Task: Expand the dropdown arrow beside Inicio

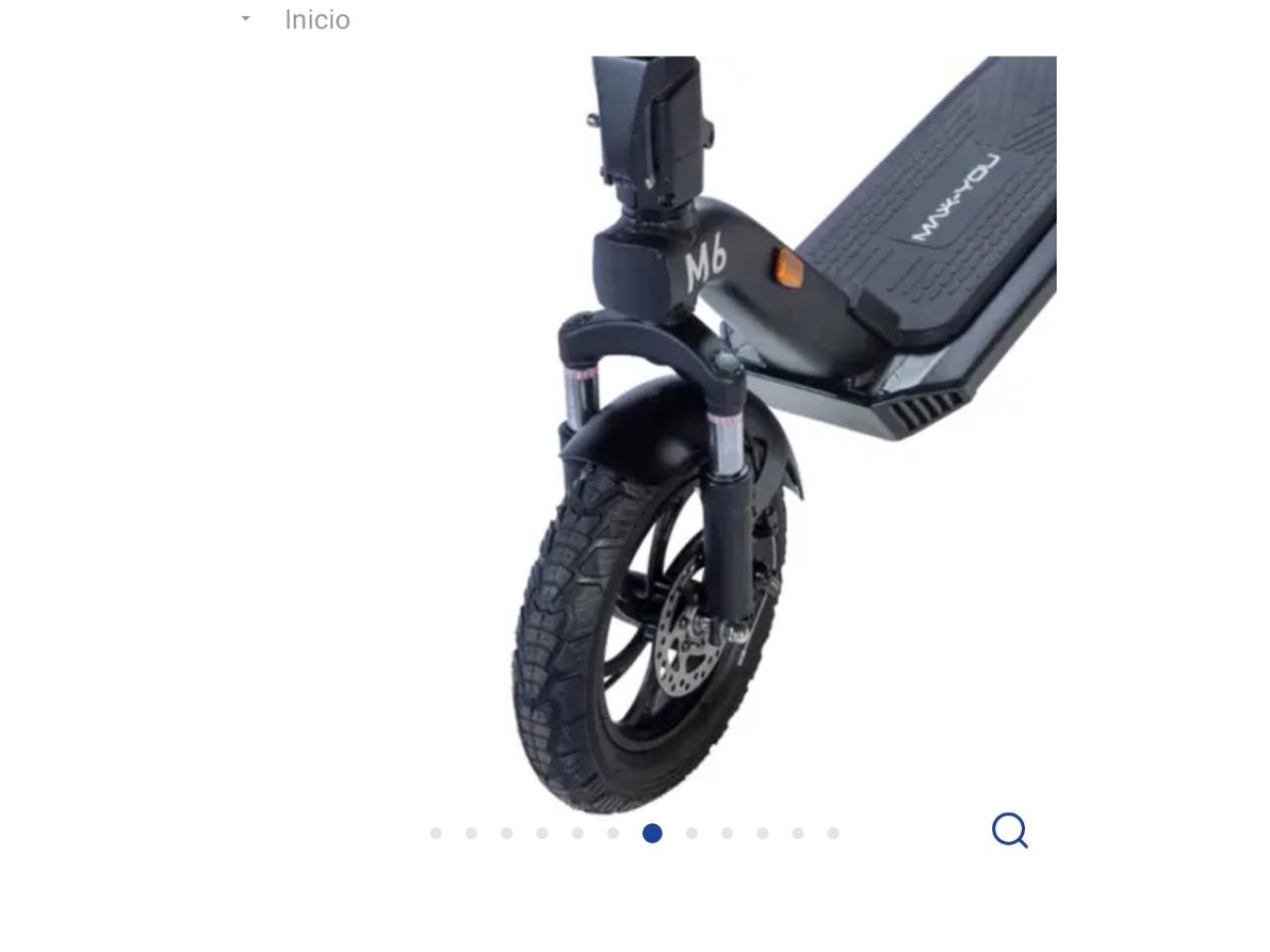Action: coord(245,19)
